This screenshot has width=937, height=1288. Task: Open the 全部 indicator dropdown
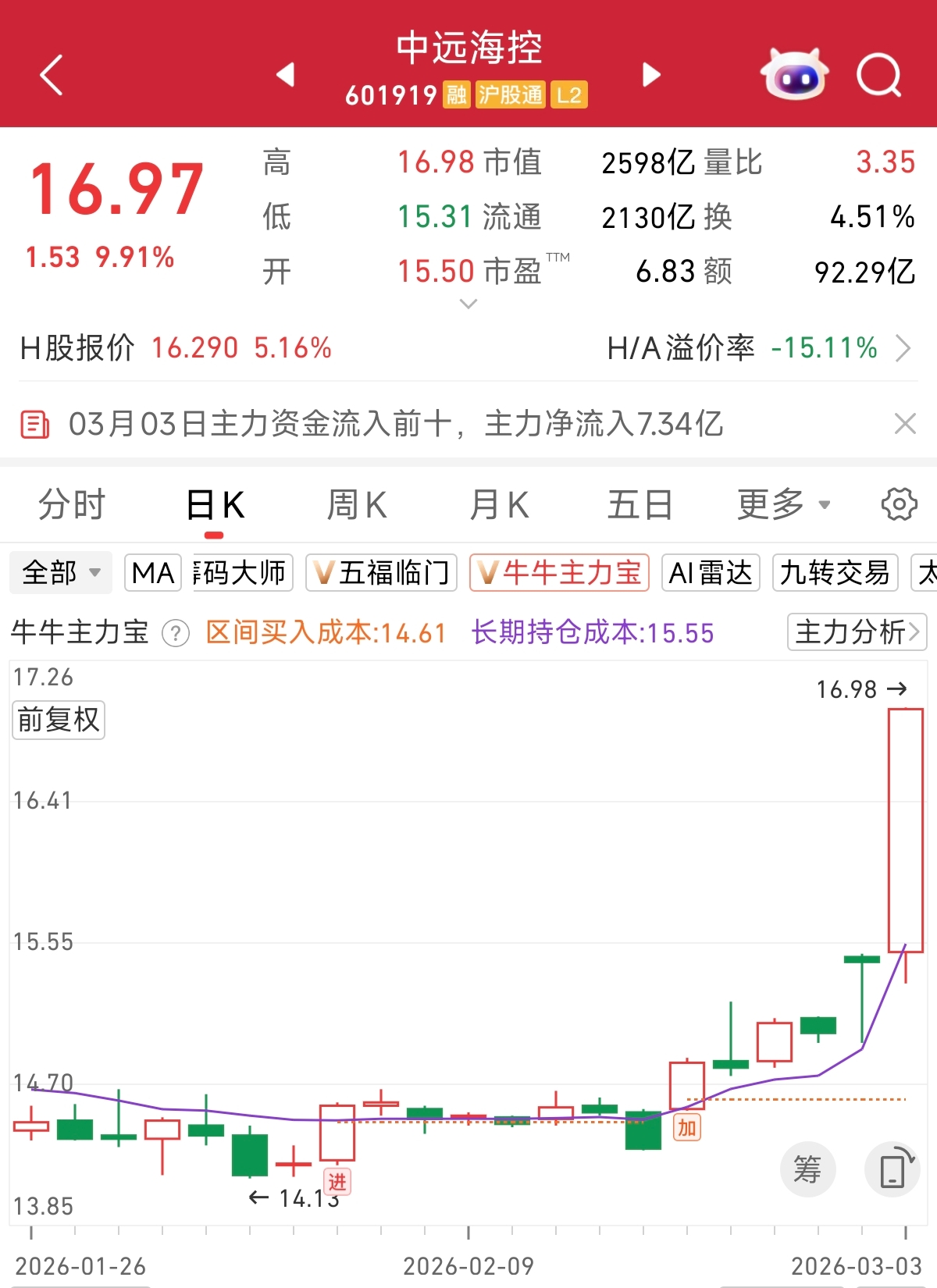(x=61, y=573)
